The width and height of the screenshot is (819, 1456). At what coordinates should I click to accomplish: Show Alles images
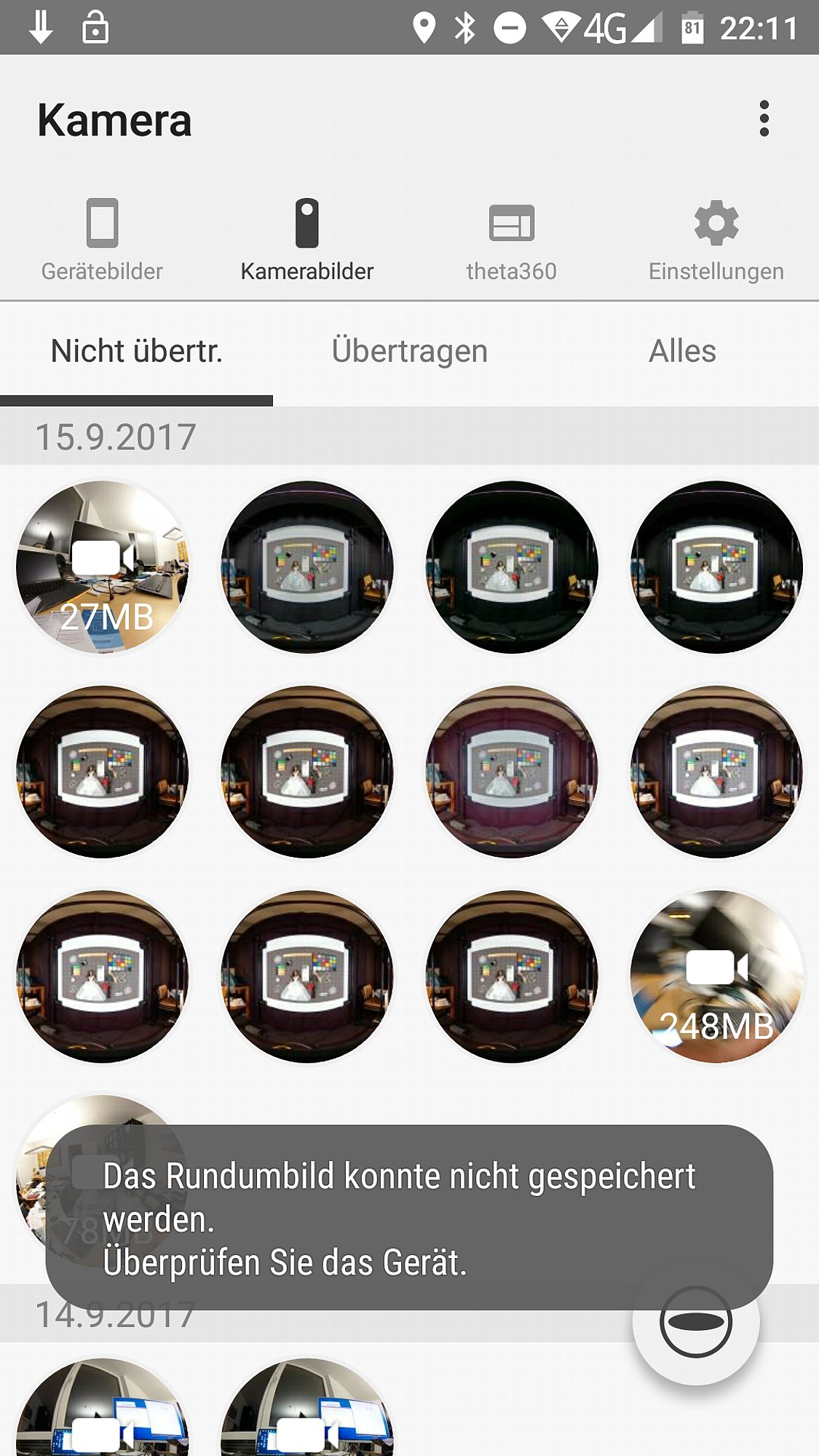(x=682, y=352)
